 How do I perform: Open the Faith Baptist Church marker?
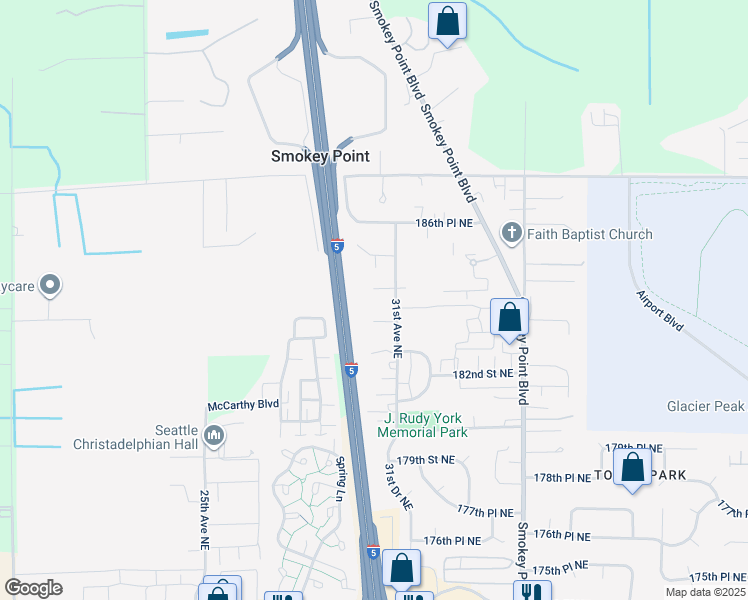click(x=512, y=234)
